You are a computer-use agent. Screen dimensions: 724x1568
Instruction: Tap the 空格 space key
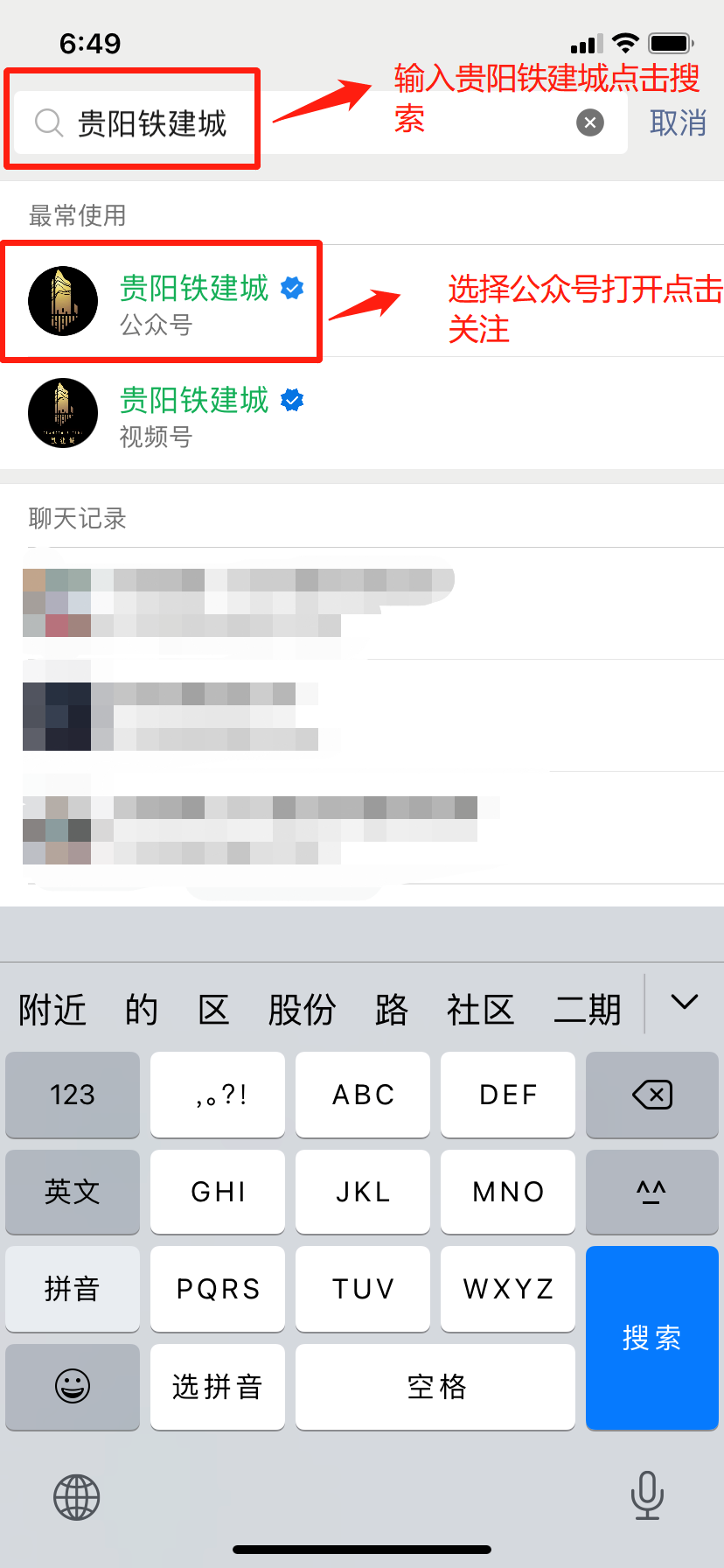coord(435,1387)
